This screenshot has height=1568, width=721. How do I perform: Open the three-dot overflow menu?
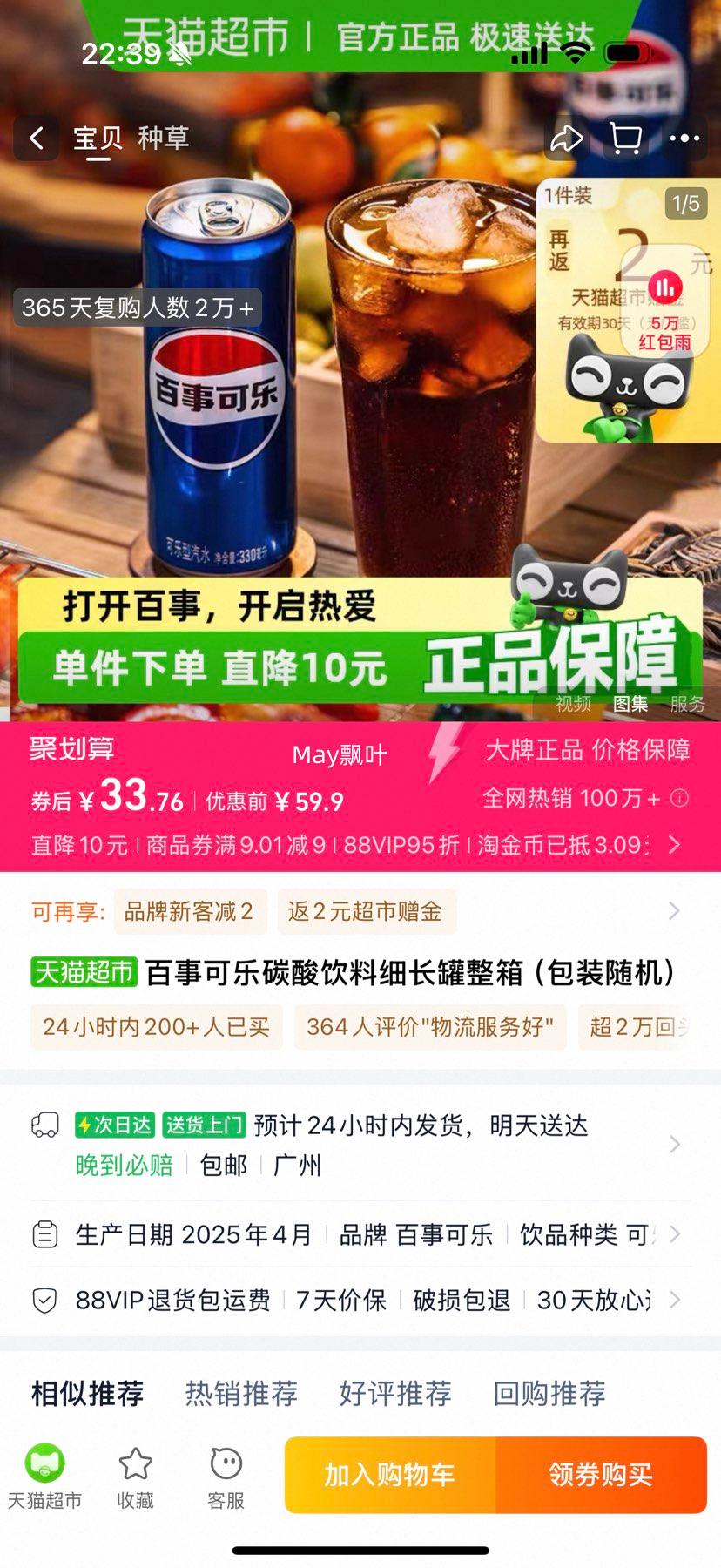684,139
